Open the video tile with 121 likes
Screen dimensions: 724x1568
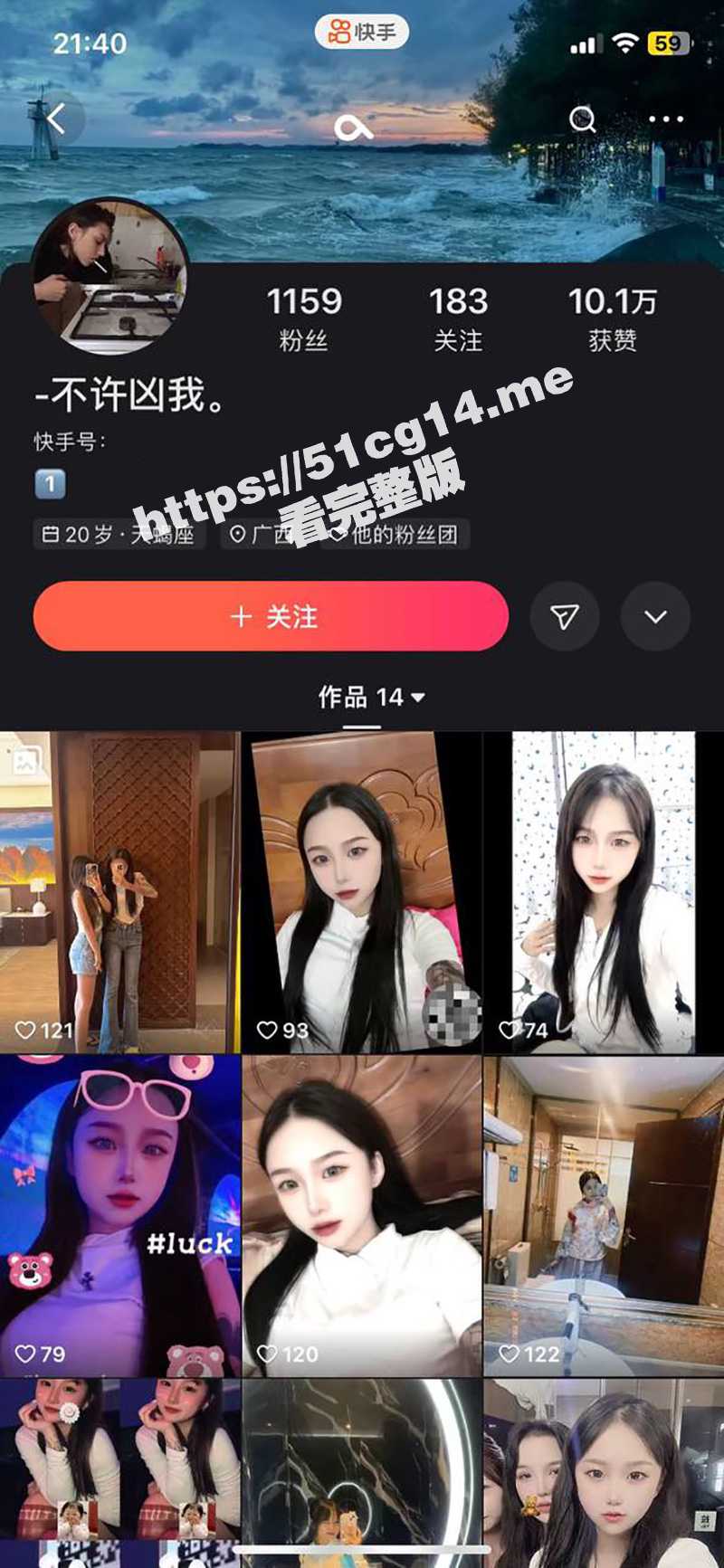(119, 891)
